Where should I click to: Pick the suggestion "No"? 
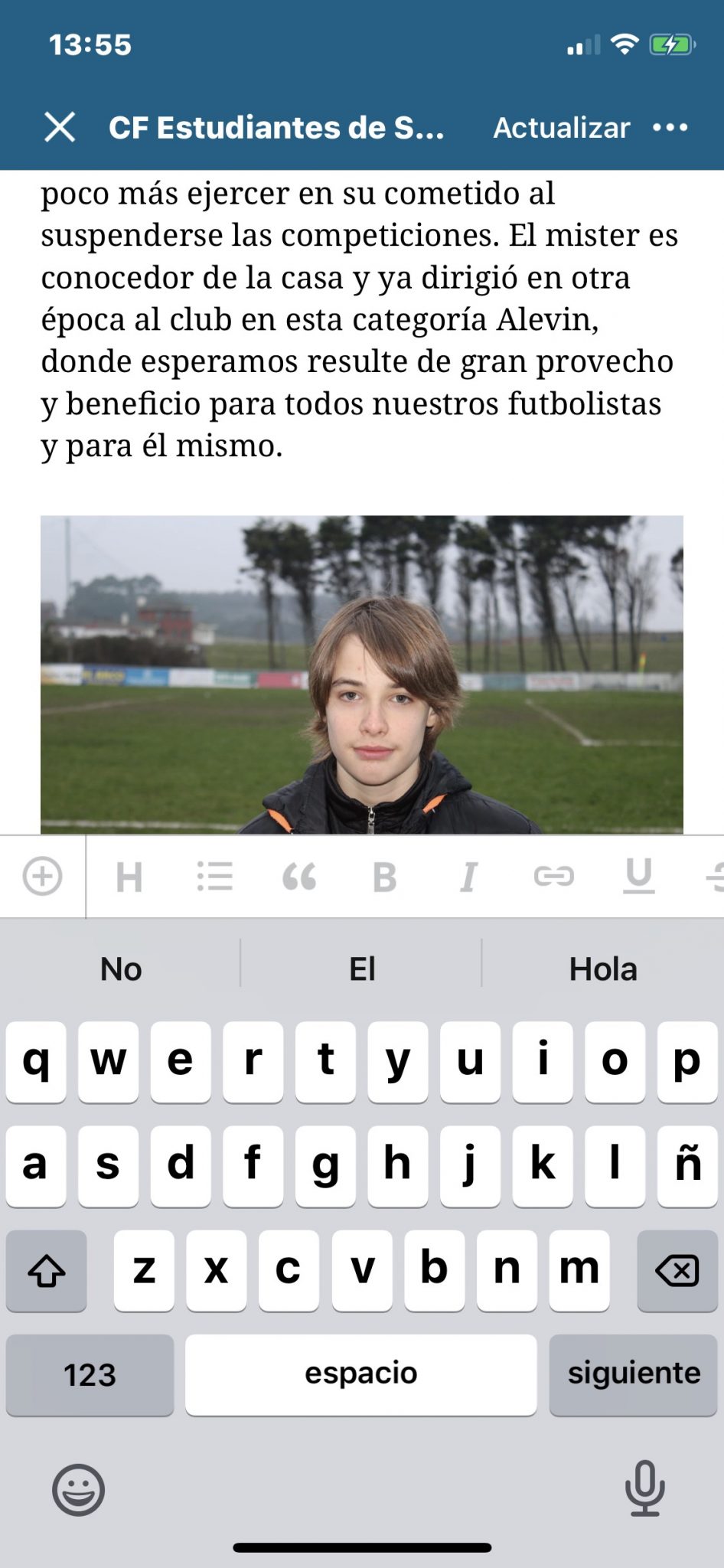click(121, 969)
